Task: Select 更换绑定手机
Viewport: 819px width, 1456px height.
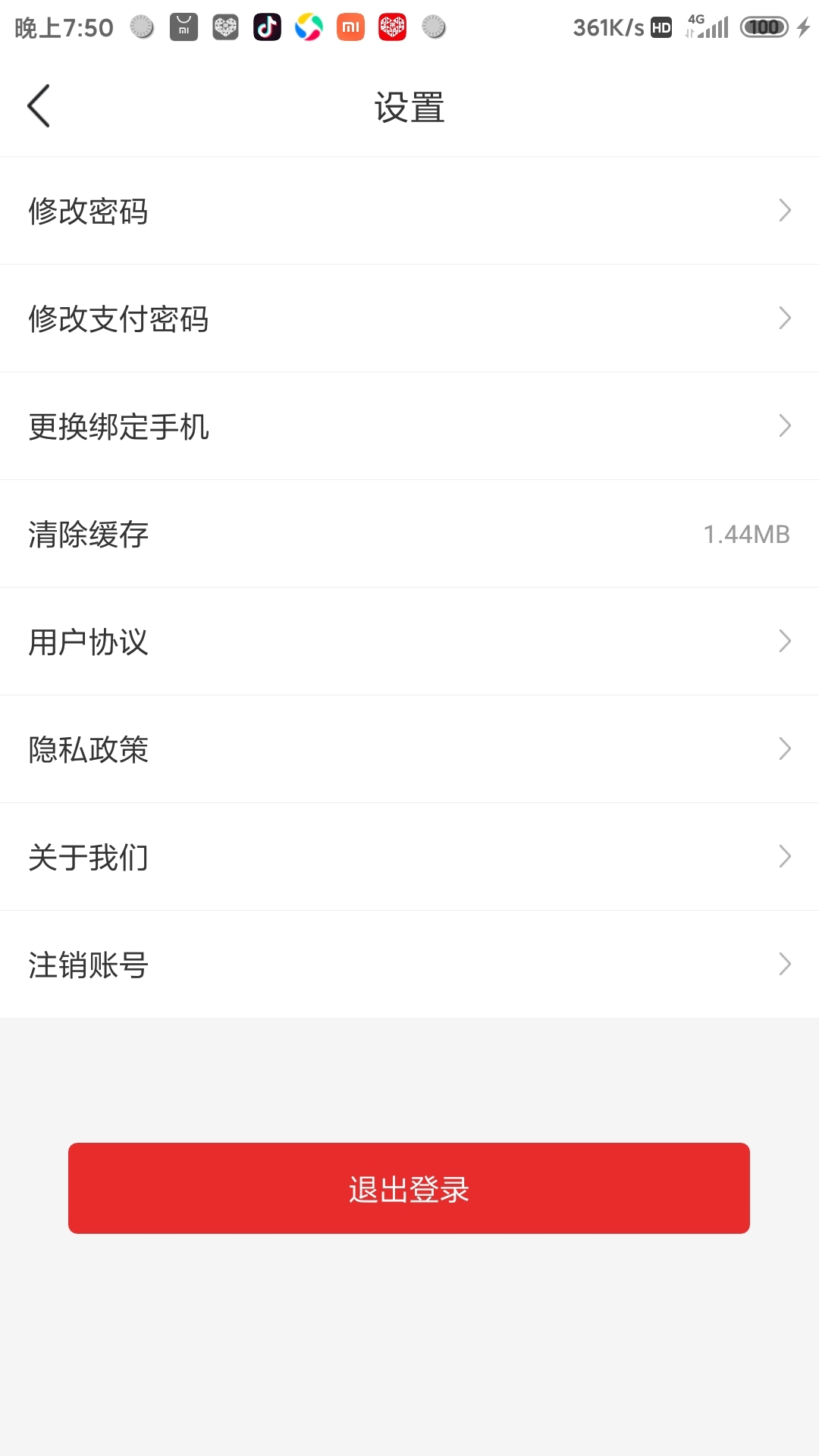Action: (409, 426)
